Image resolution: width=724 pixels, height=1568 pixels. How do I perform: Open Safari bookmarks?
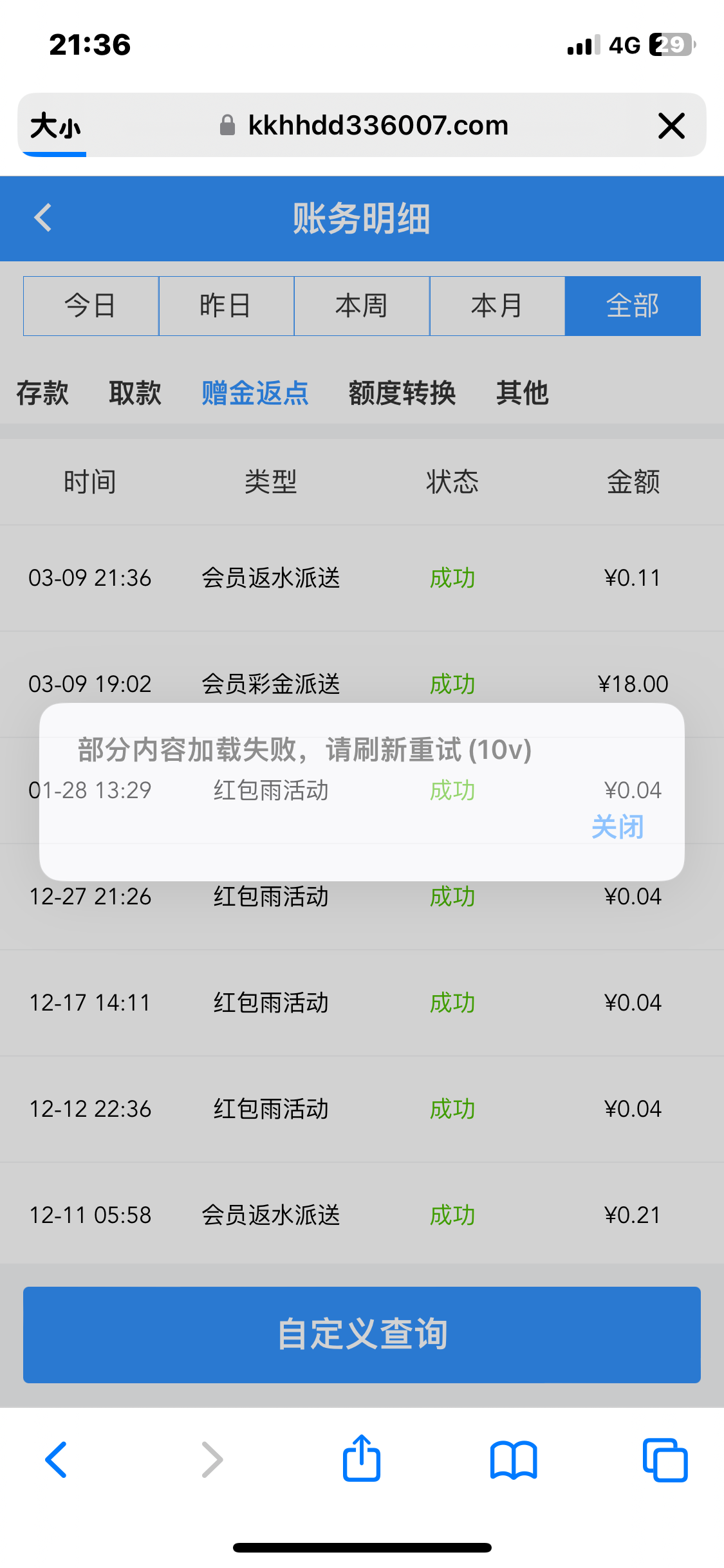tap(513, 1459)
